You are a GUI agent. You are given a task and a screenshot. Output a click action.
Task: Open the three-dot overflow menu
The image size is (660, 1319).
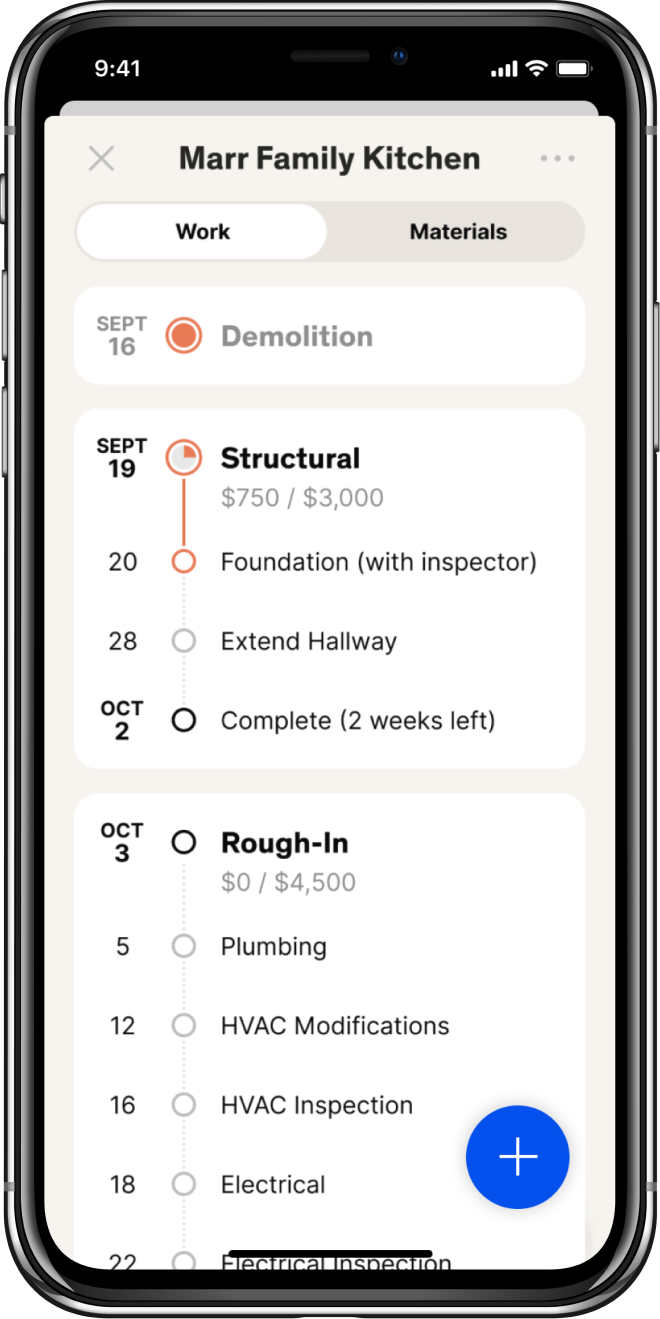[557, 158]
